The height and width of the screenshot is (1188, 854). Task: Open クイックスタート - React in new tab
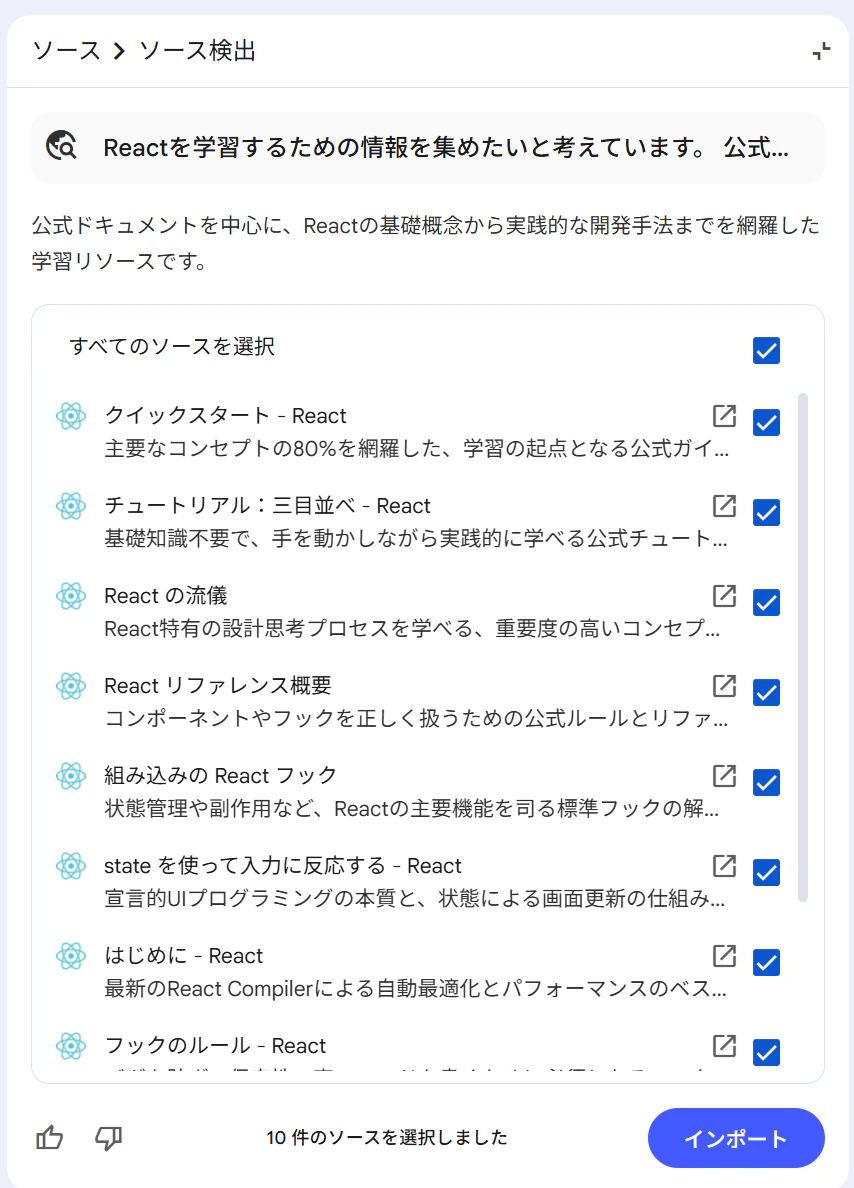click(x=724, y=416)
